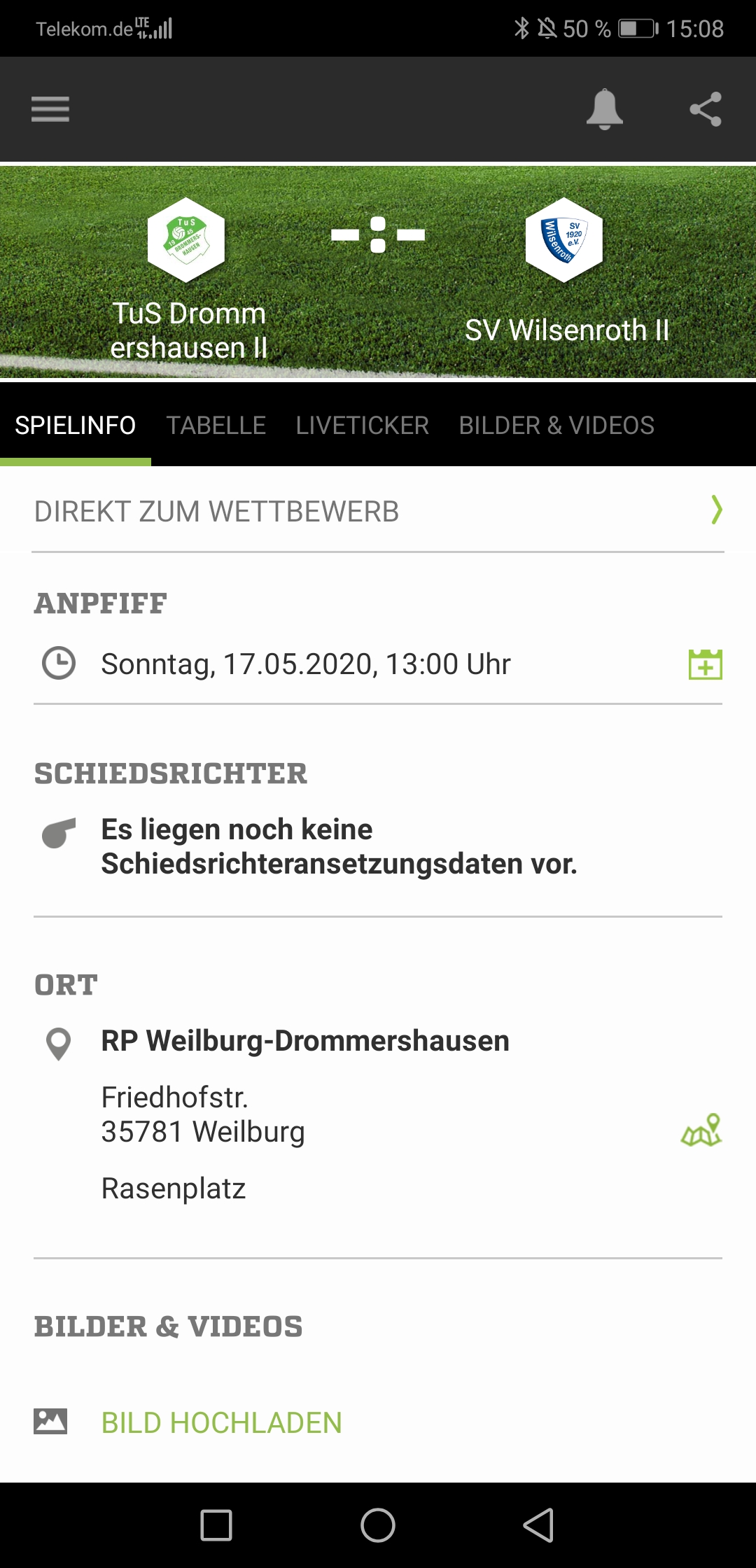Open Direkt zum Wettbewerb
This screenshot has width=756, height=1568.
pos(378,511)
